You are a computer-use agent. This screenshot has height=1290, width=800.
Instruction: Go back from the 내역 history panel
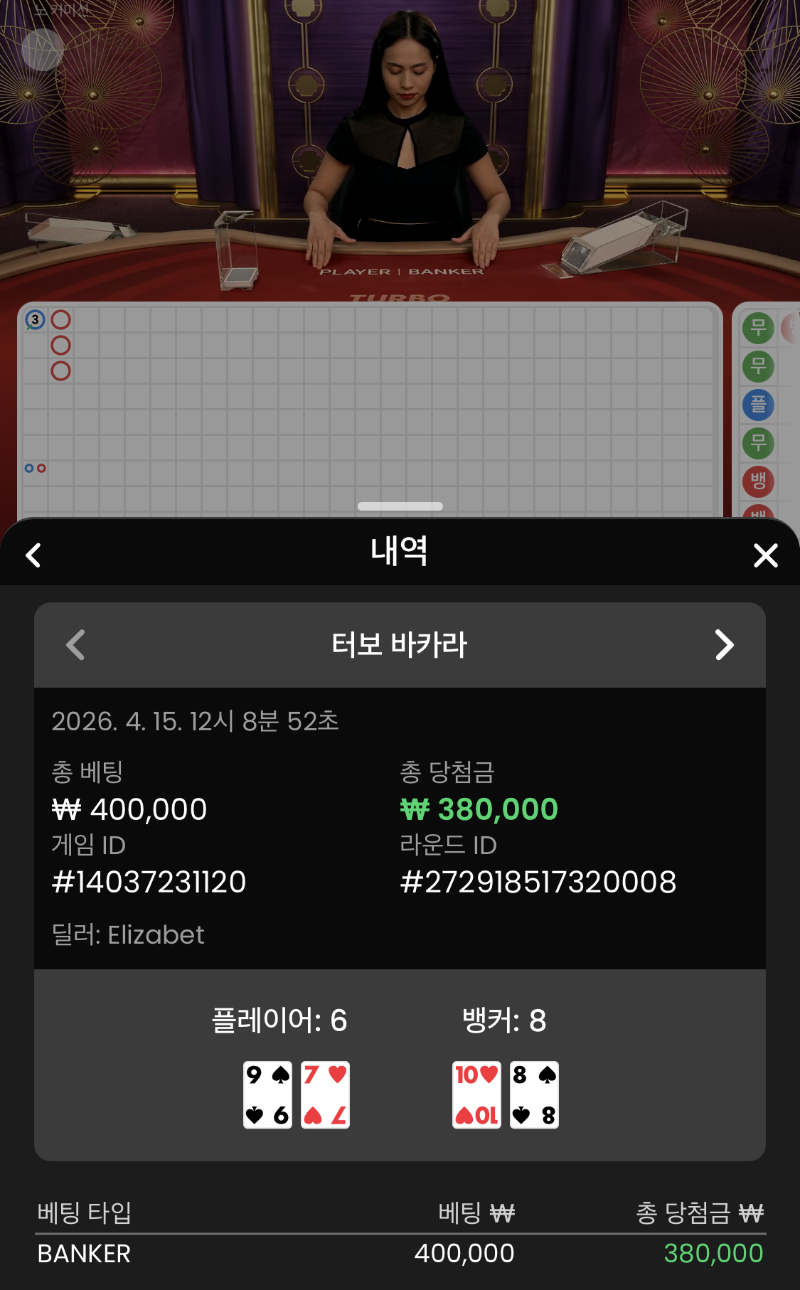click(x=34, y=555)
